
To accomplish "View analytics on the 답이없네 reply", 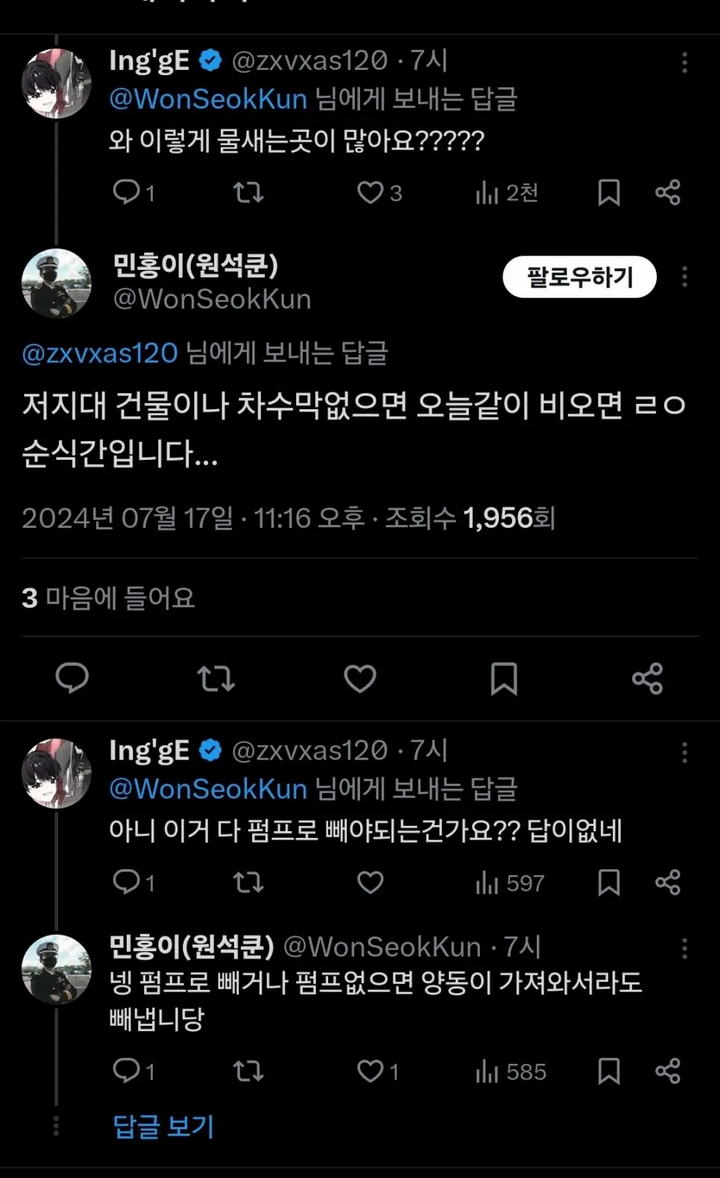I will coord(510,882).
